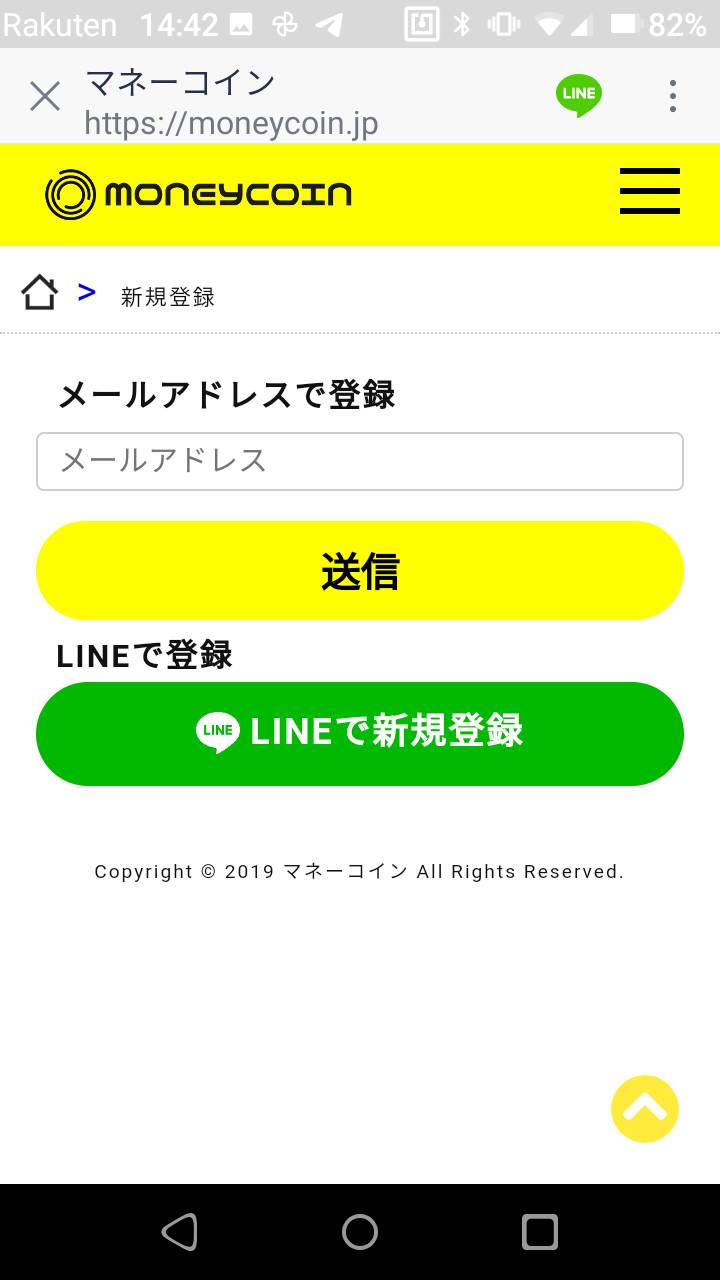Tap the yellow back-to-top arrow
The width and height of the screenshot is (720, 1280).
(x=645, y=1109)
